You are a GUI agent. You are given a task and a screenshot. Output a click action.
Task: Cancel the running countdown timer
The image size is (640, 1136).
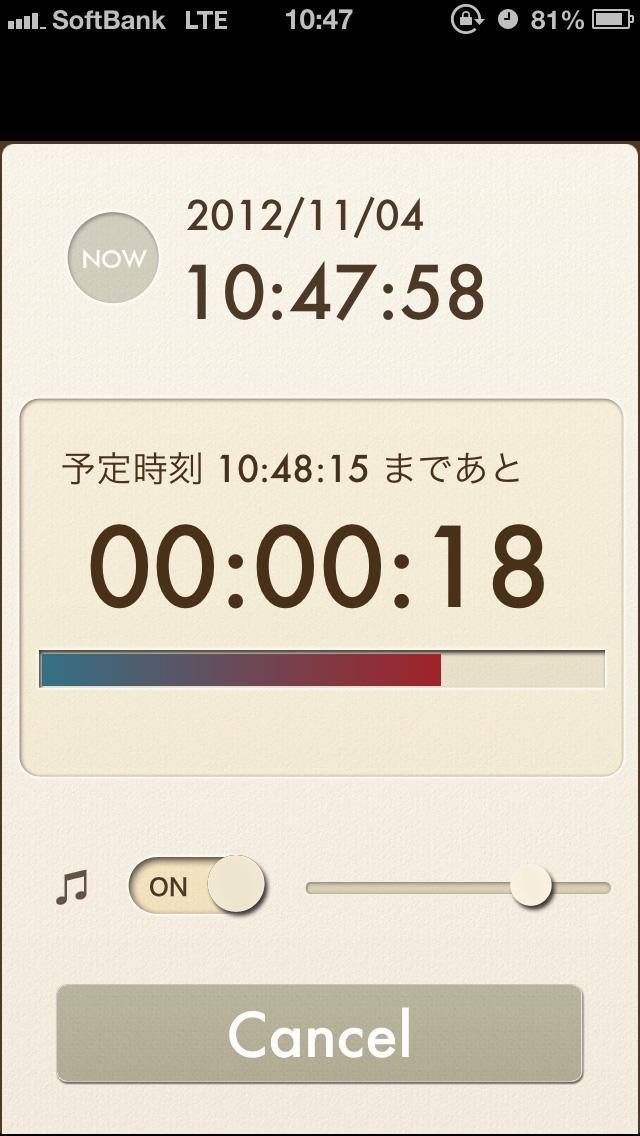coord(320,1034)
